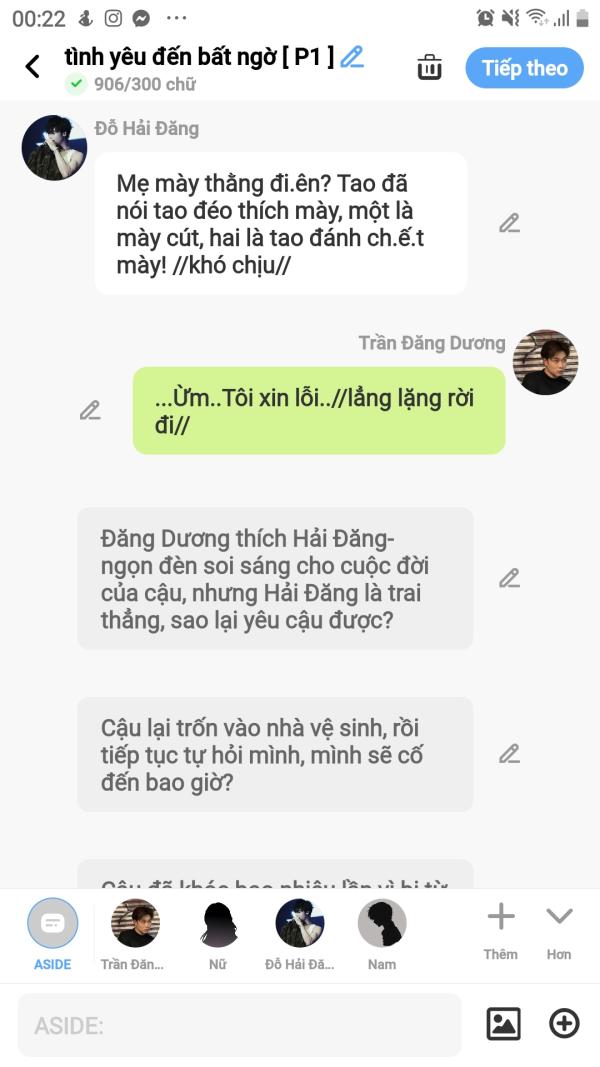Open the circled plus icon by the input
Image resolution: width=600 pixels, height=1067 pixels.
click(x=564, y=1023)
